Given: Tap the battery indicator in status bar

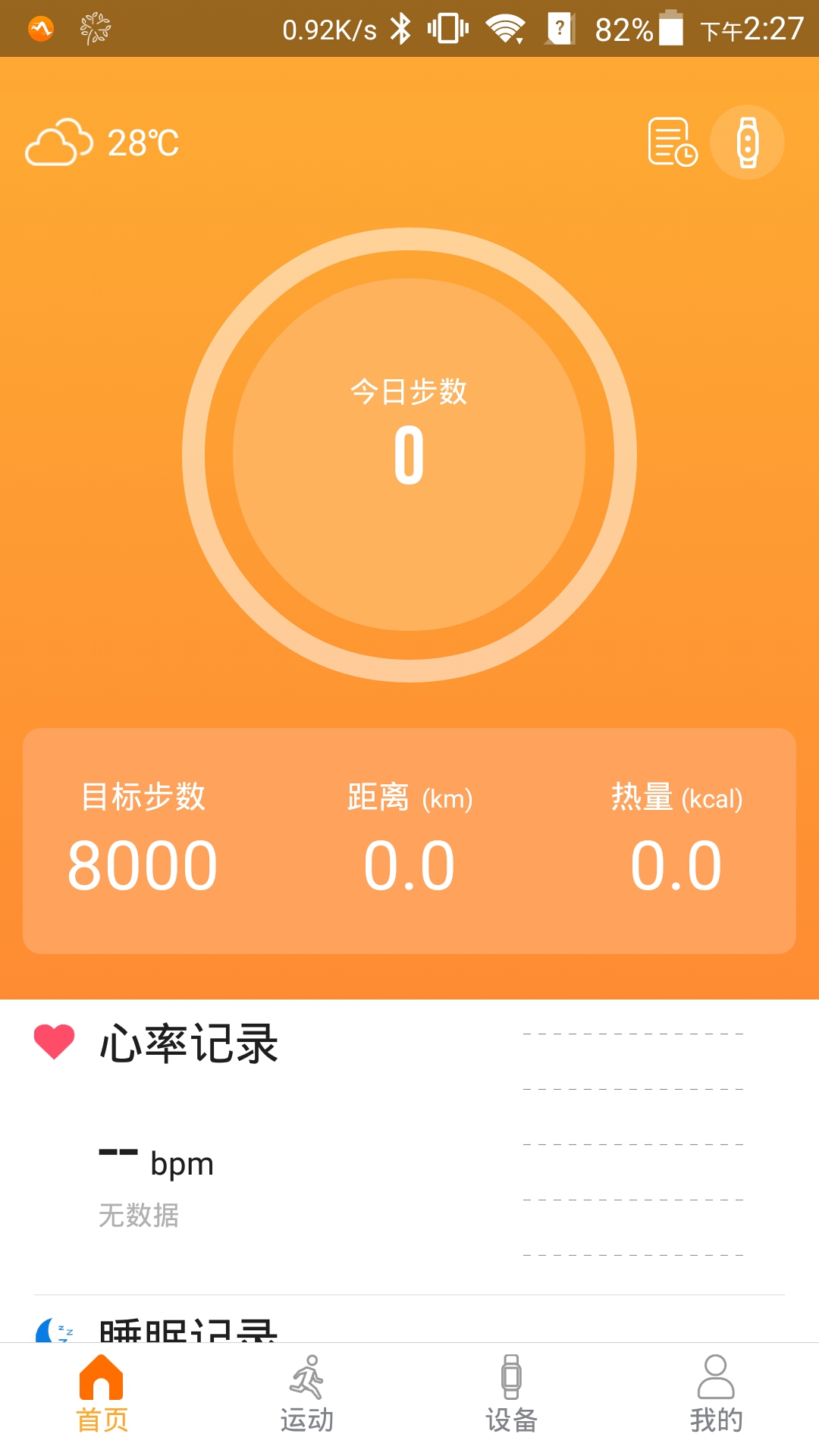Looking at the screenshot, I should click(672, 29).
